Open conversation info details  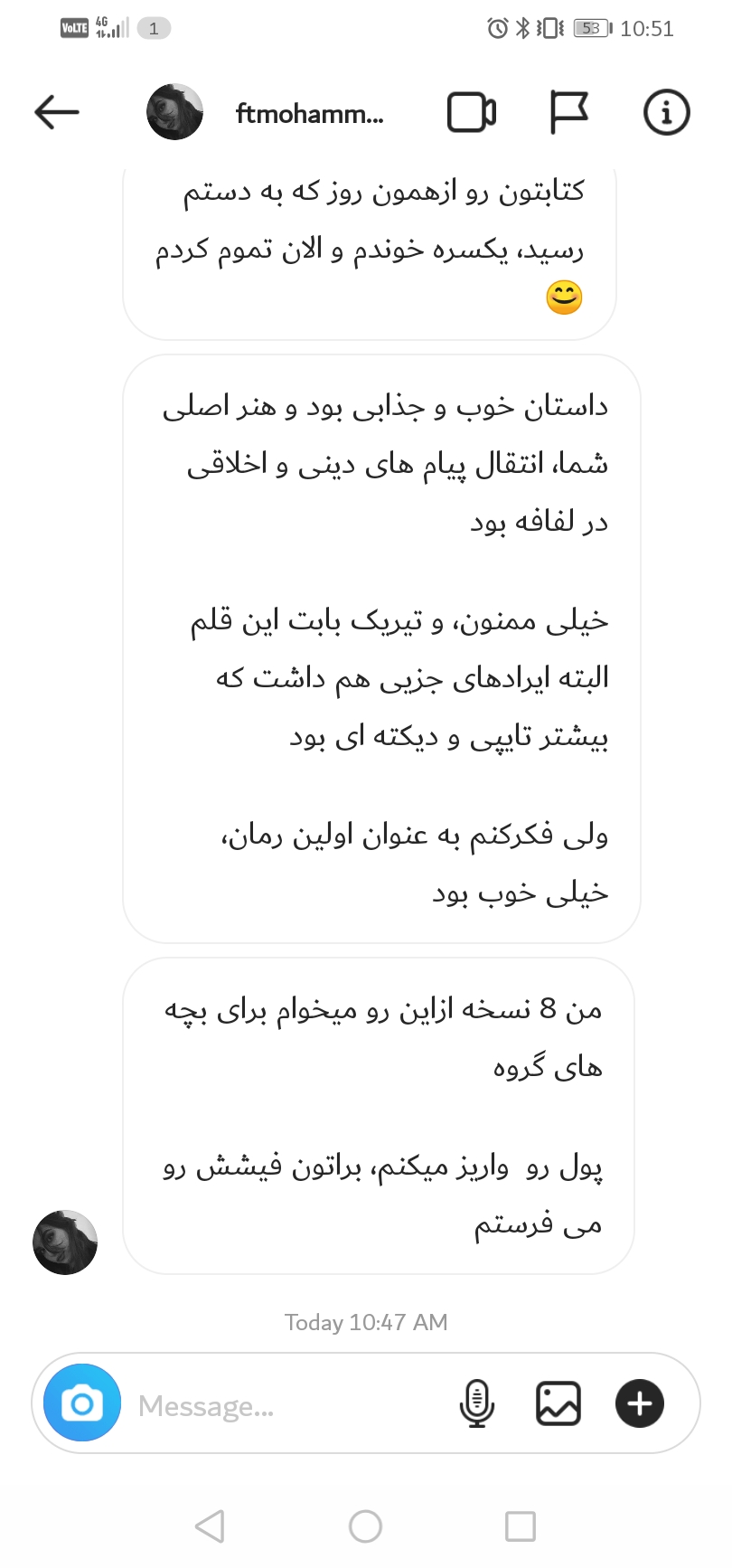pyautogui.click(x=666, y=113)
